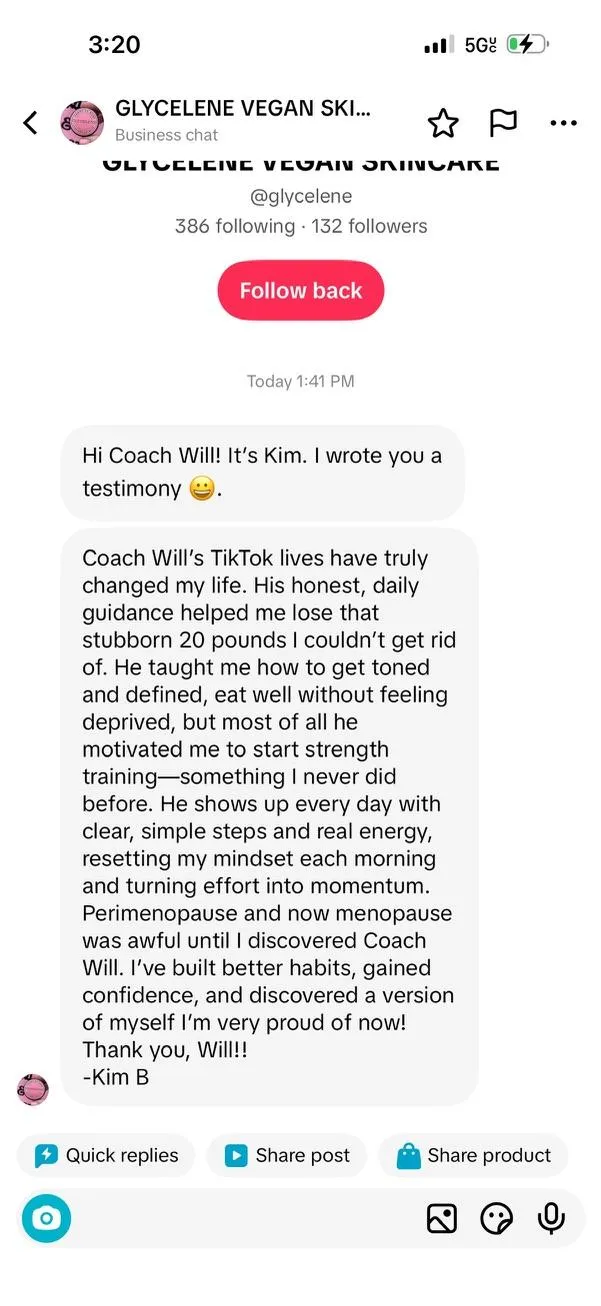601x1306 pixels.
Task: Open the three-dot overflow menu
Action: tap(563, 123)
